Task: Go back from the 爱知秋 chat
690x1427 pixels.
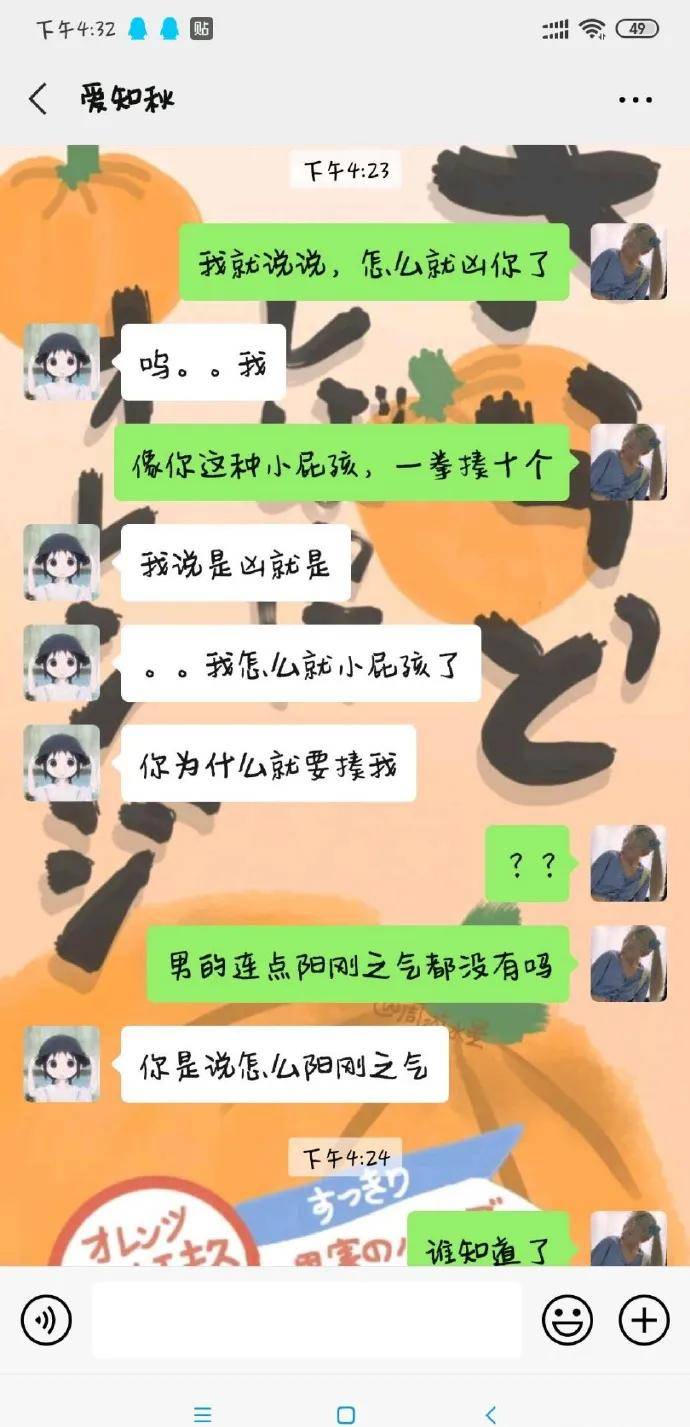Action: click(38, 99)
